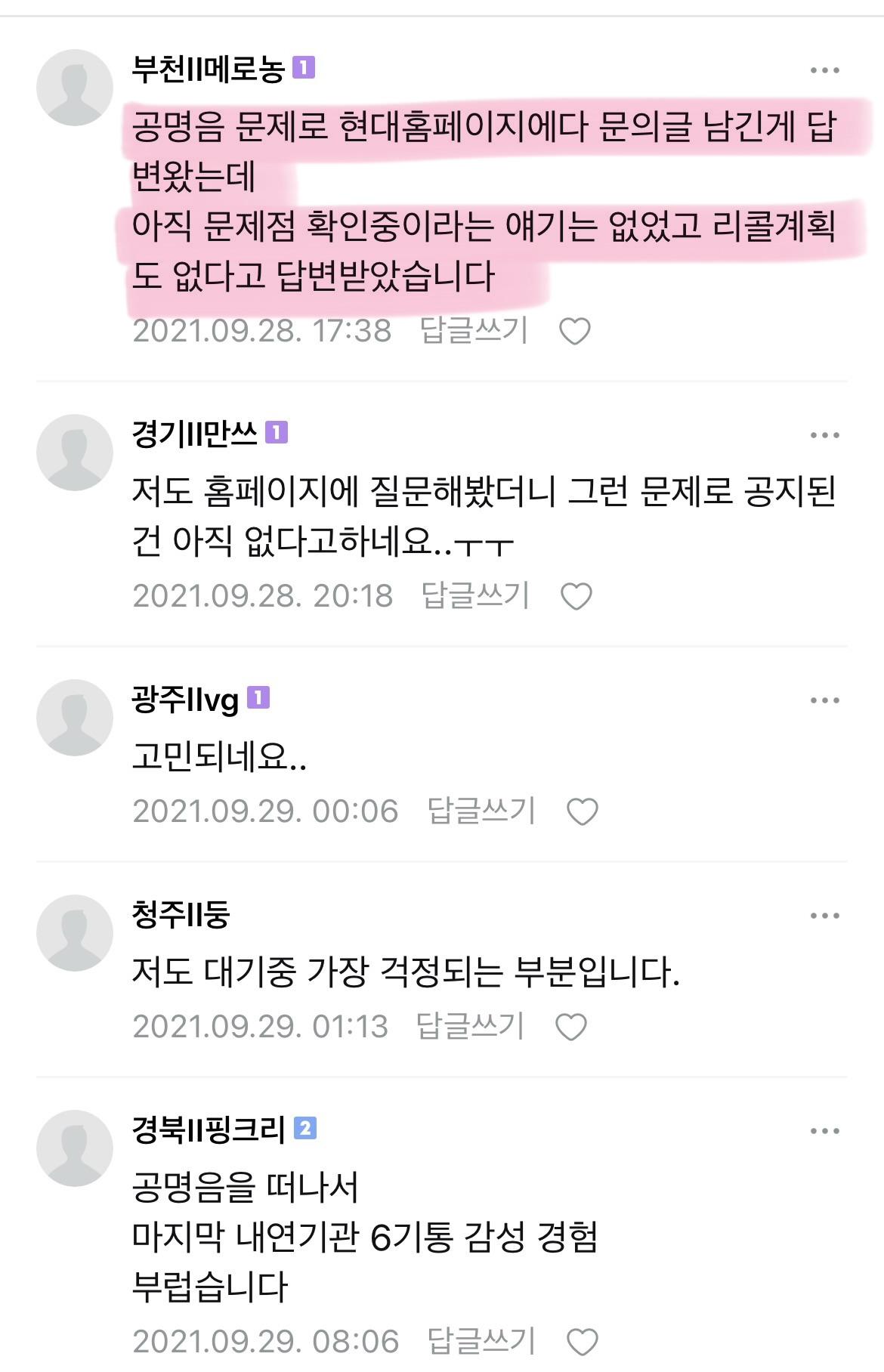View 경북II핑크리's profile by username

tap(208, 1129)
